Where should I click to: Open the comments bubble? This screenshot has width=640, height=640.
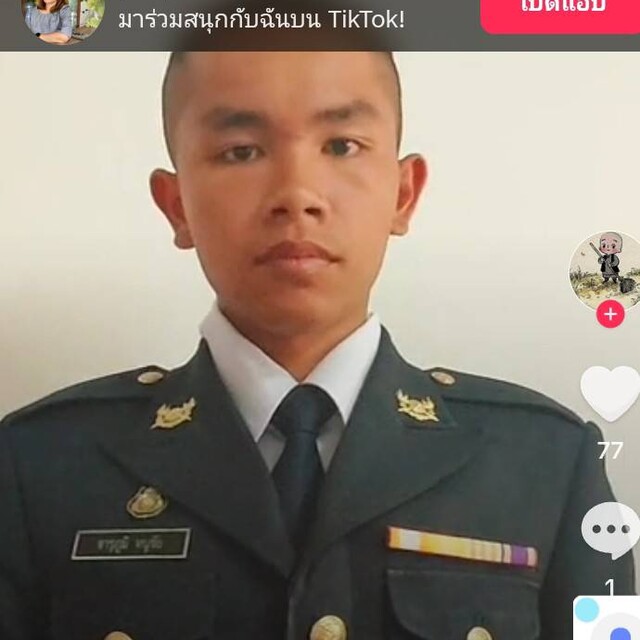[x=610, y=529]
